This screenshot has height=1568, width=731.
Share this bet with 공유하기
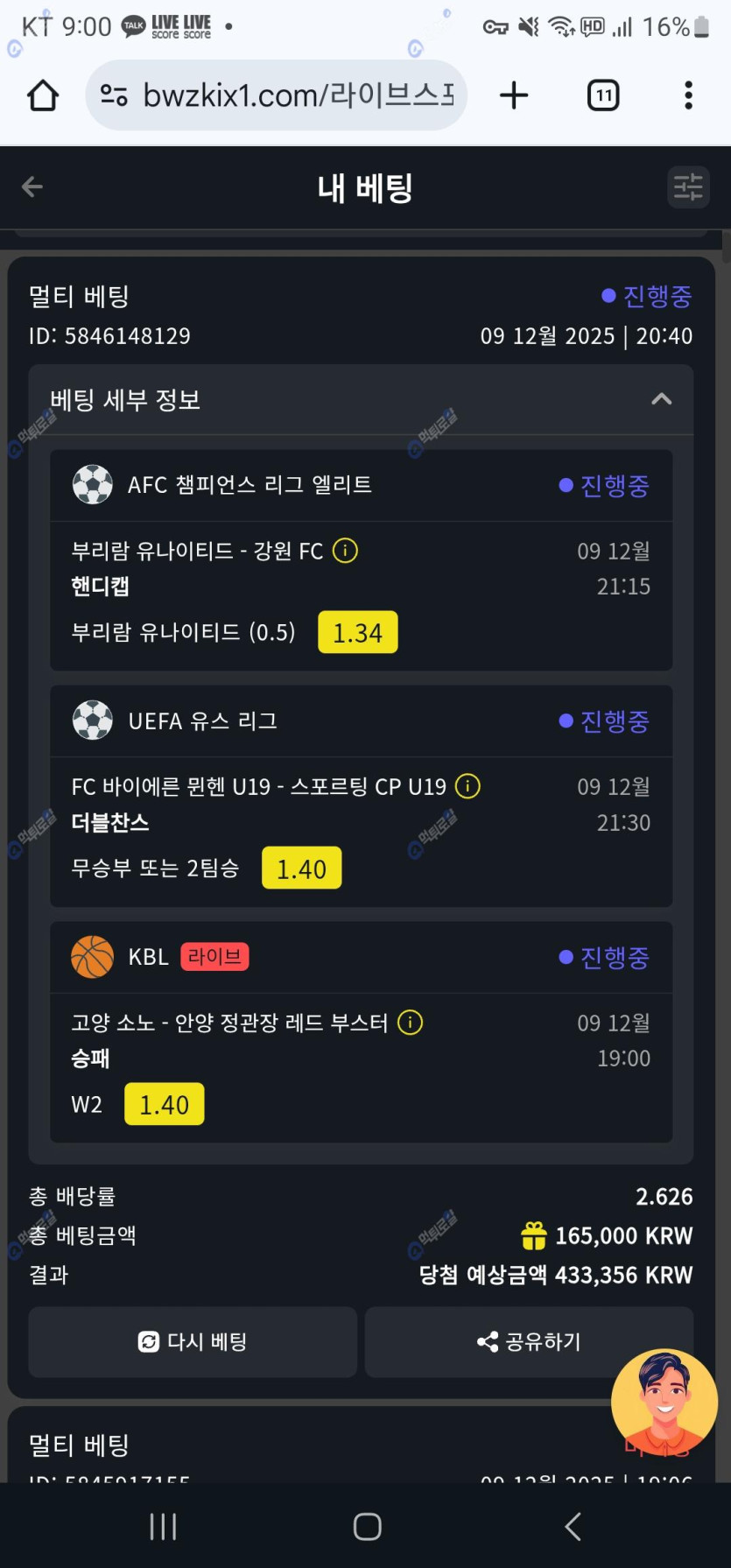pos(529,1341)
